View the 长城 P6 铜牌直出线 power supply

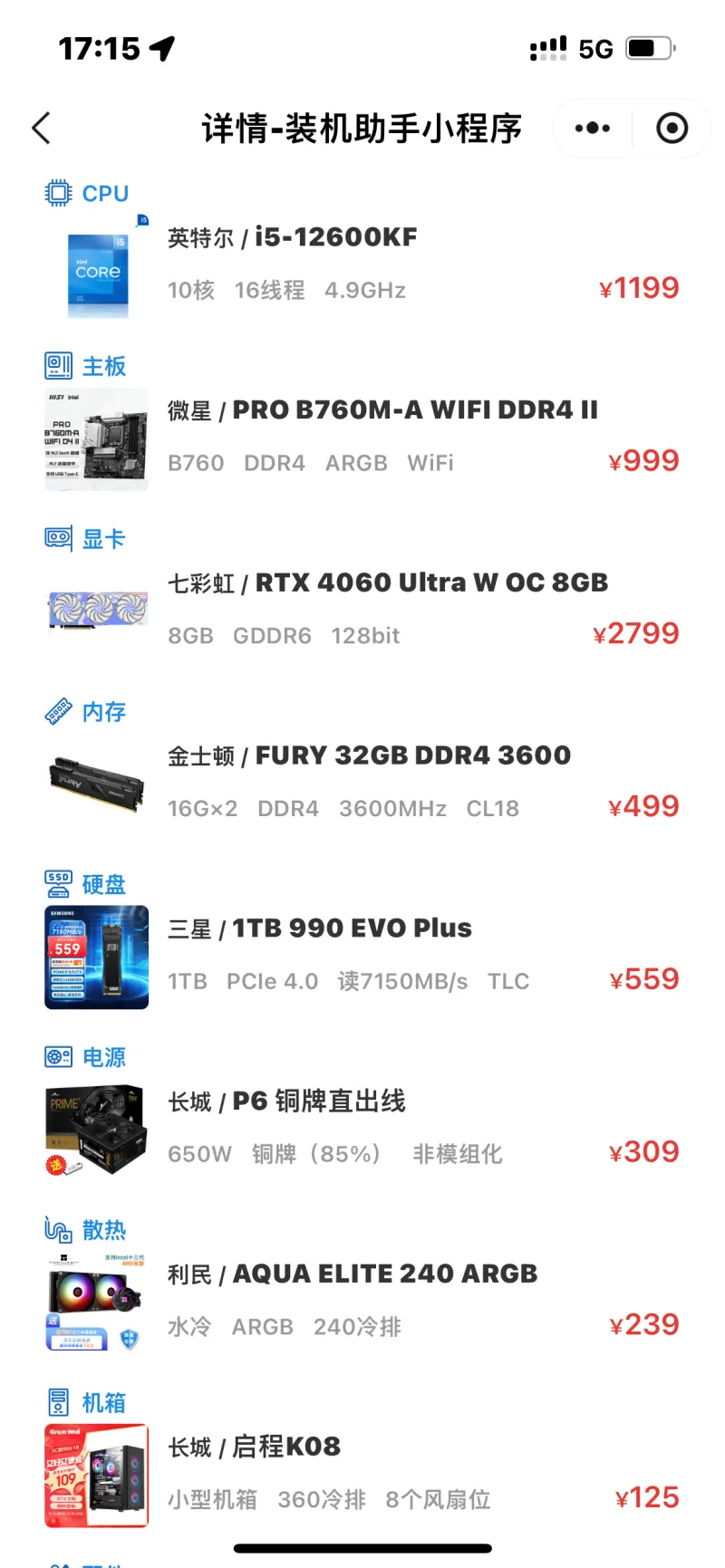point(362,1130)
